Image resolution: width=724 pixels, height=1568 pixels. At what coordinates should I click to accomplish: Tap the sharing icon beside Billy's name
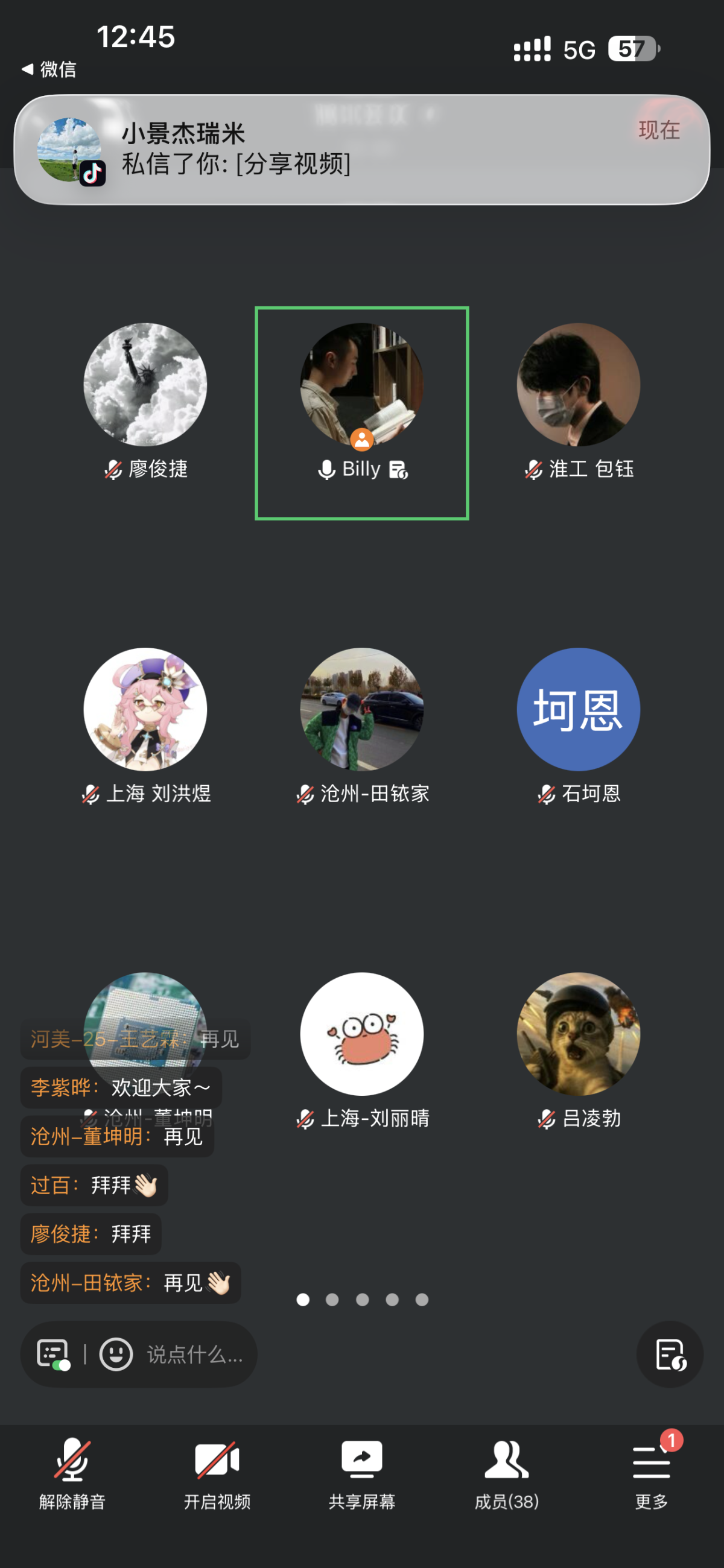click(x=400, y=469)
